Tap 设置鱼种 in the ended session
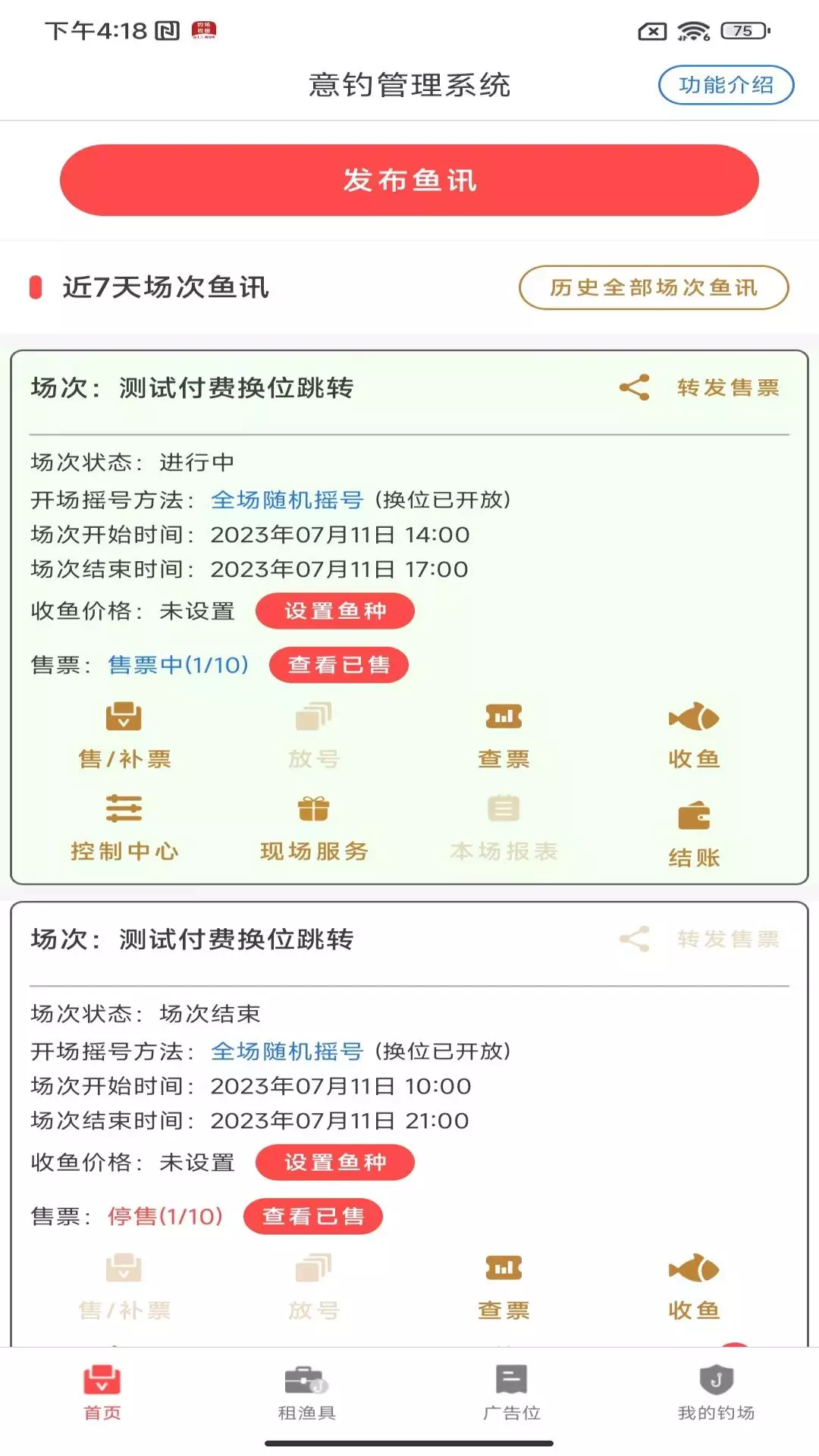819x1456 pixels. pos(335,1163)
